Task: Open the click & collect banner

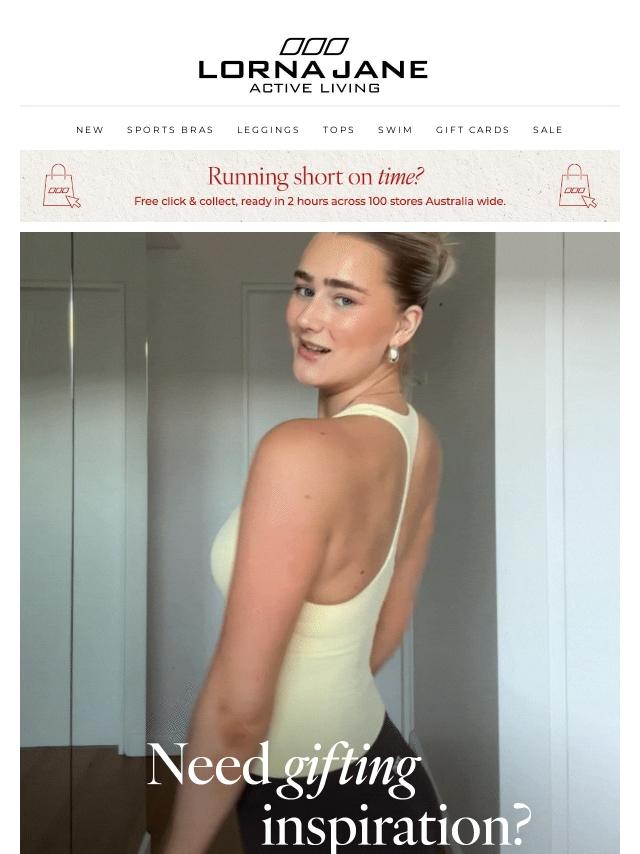Action: pos(320,186)
